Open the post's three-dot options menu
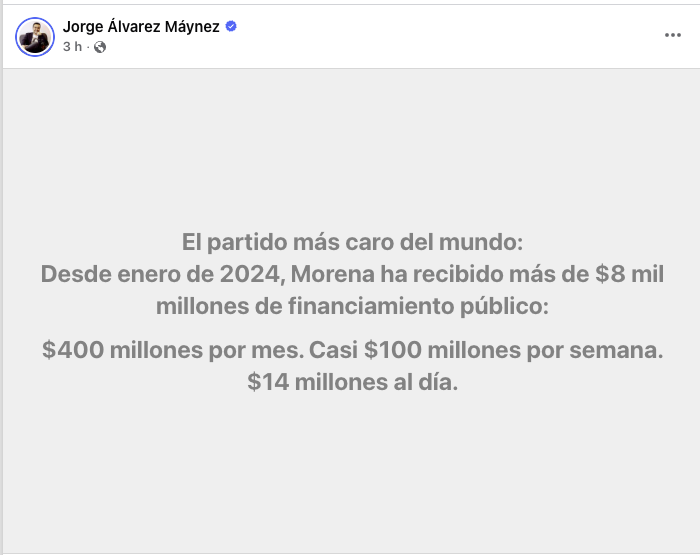Viewport: 700px width, 555px height. click(x=672, y=35)
